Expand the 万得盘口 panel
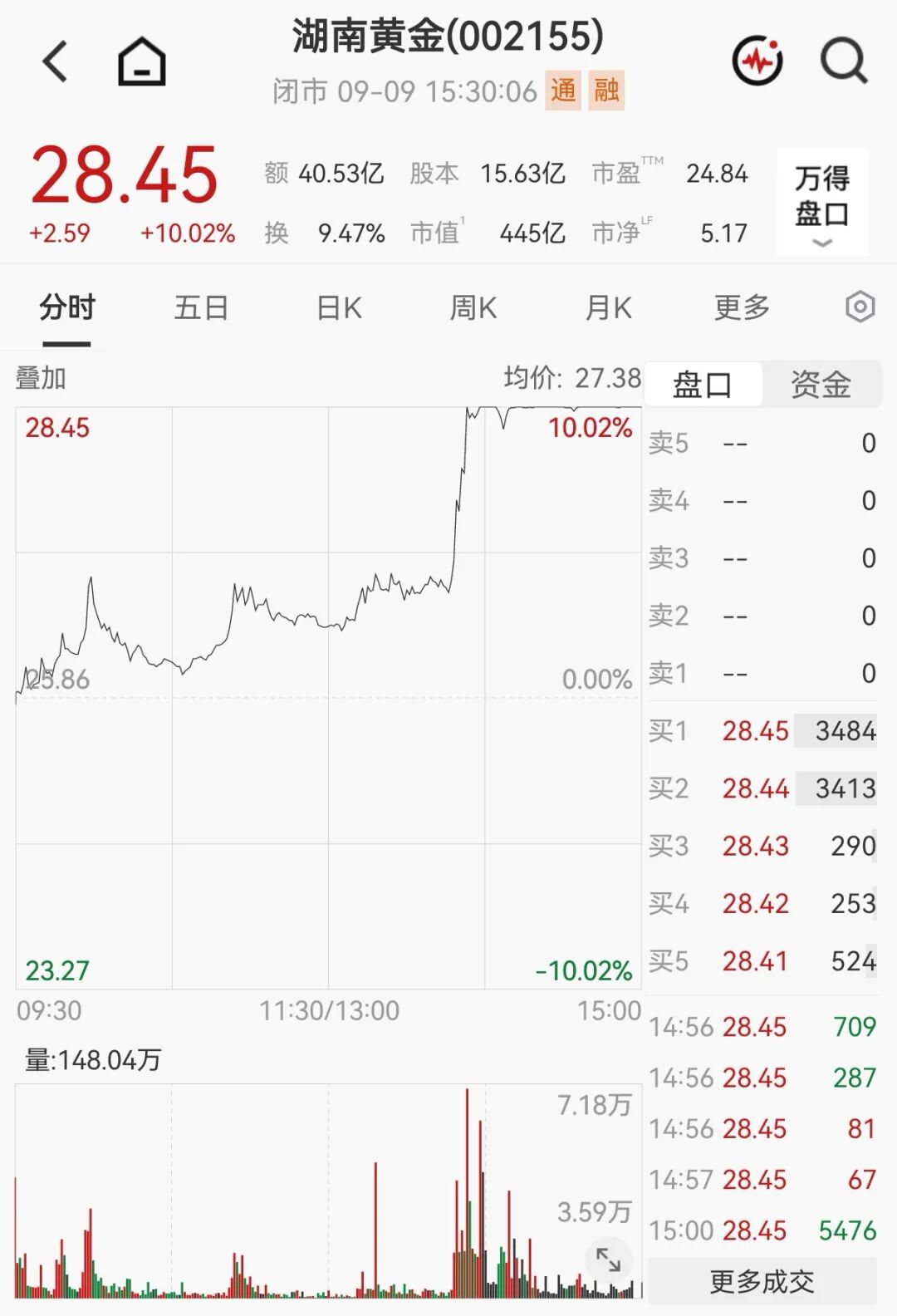 822,202
